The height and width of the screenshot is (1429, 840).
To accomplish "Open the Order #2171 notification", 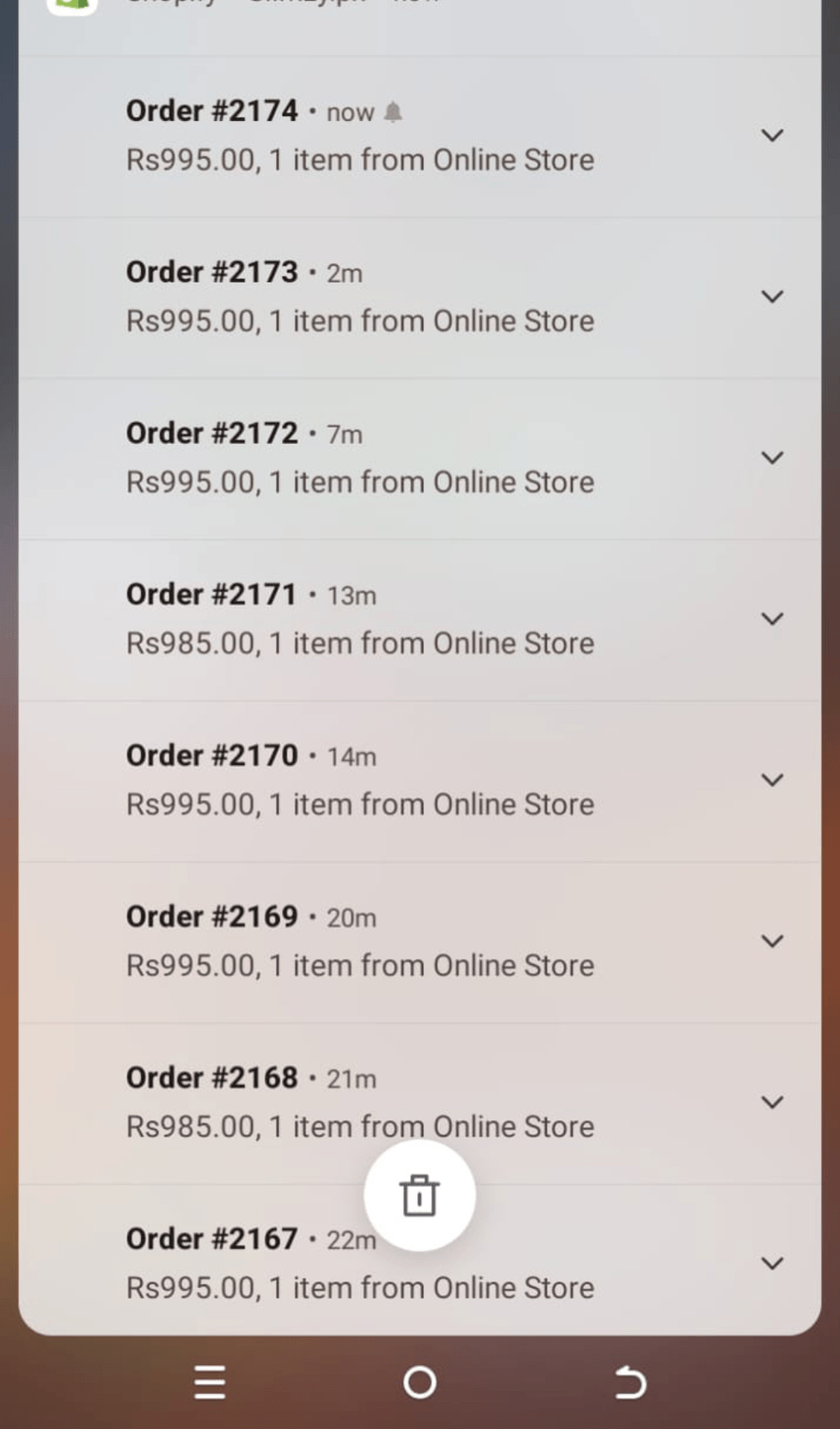I will pos(360,618).
